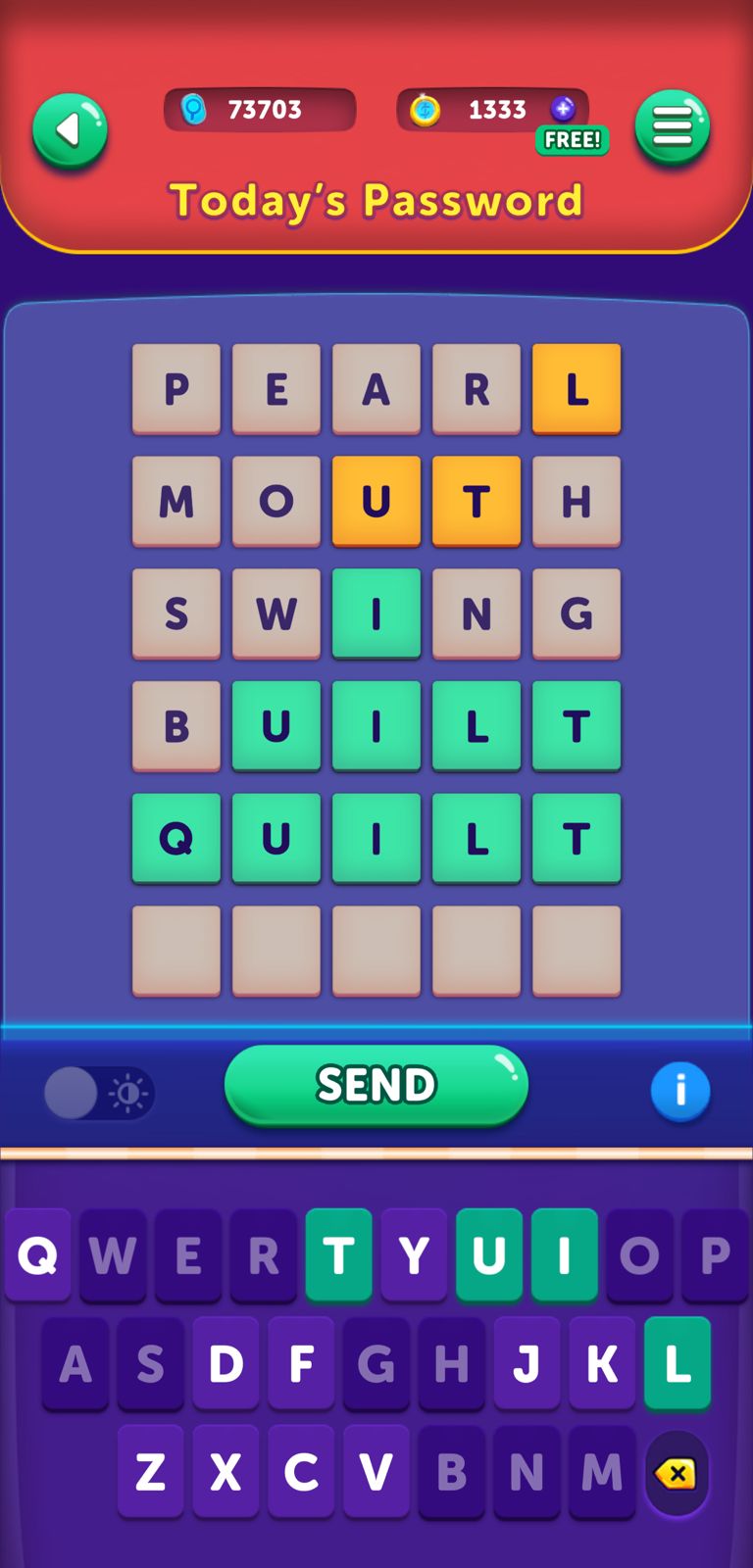Select the letter D key

[226, 1363]
